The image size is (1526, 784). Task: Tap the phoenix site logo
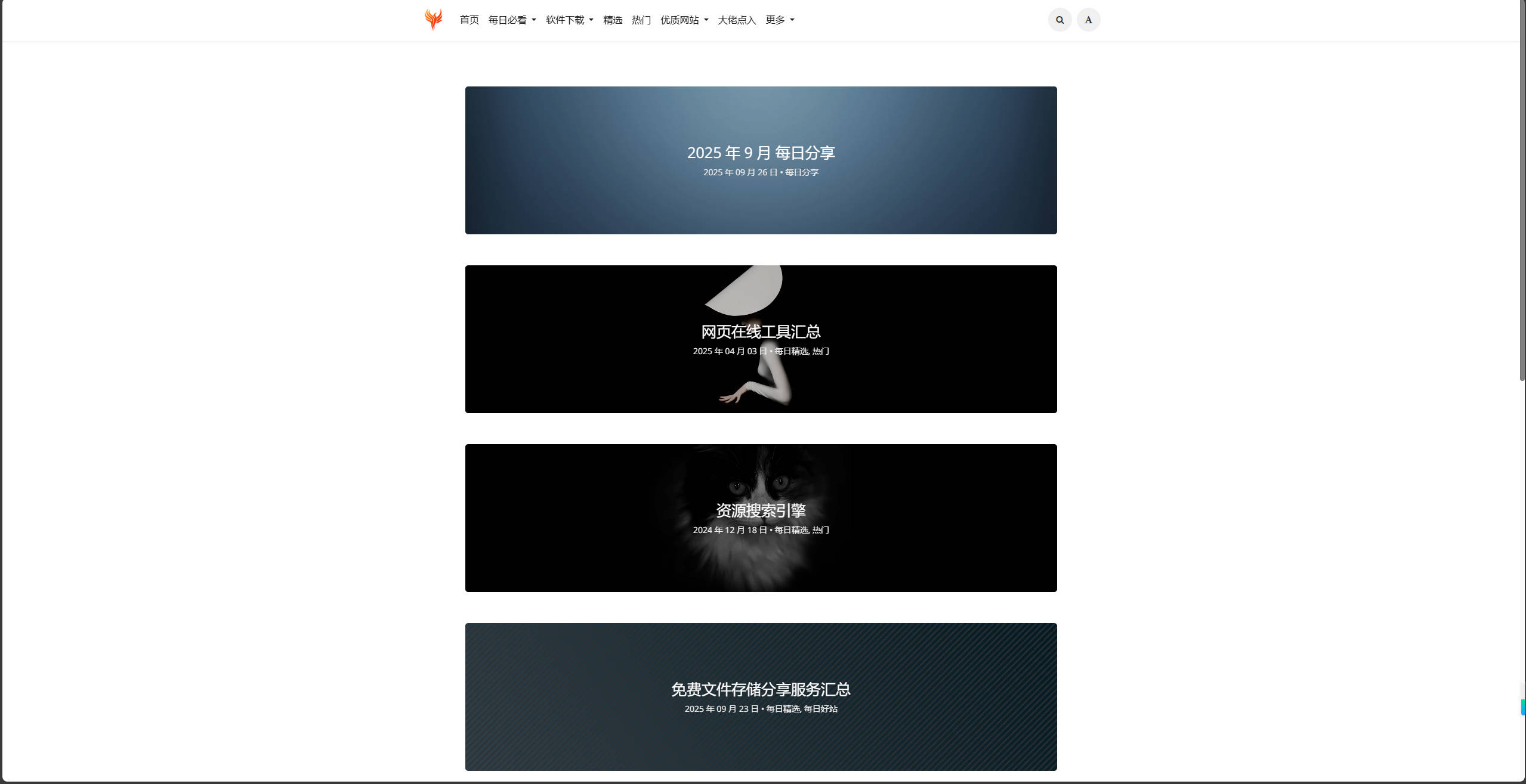tap(434, 19)
